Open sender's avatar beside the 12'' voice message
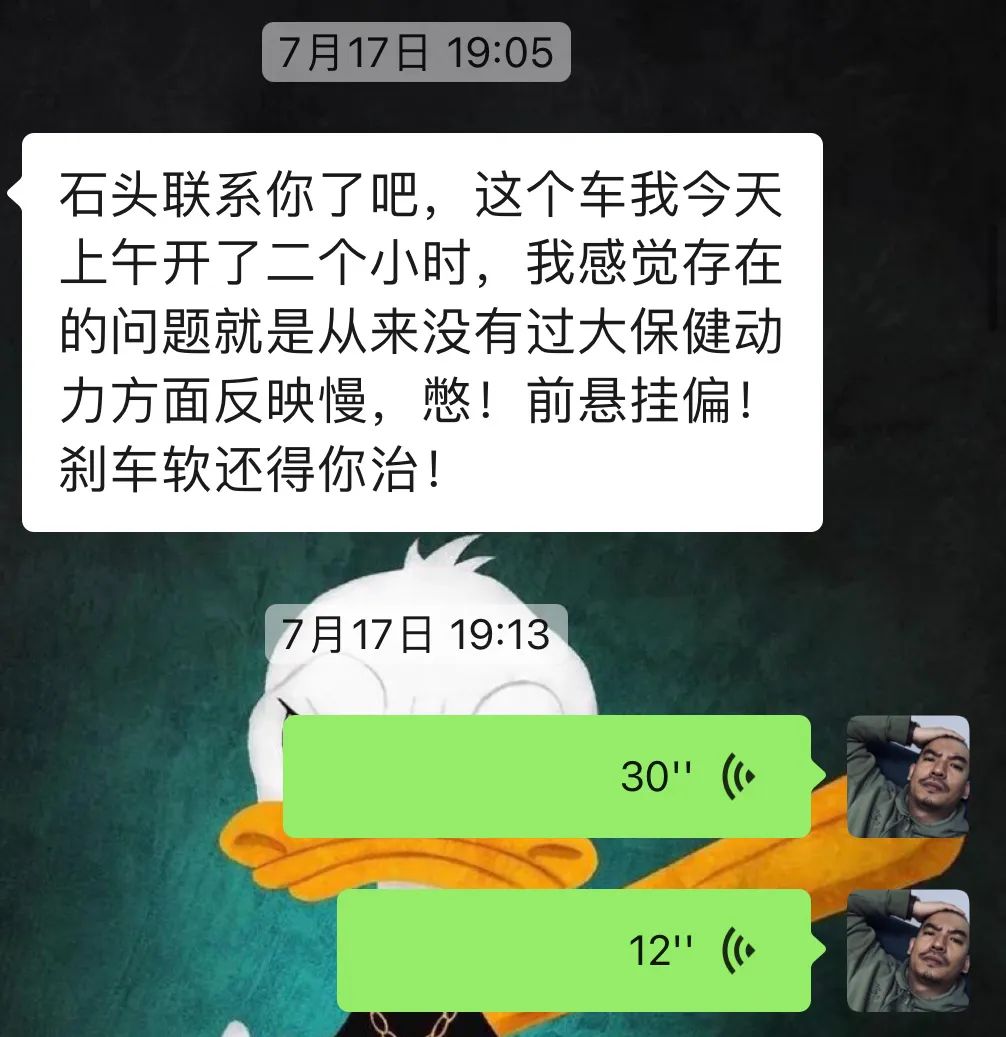The height and width of the screenshot is (1037, 1006). [x=907, y=950]
